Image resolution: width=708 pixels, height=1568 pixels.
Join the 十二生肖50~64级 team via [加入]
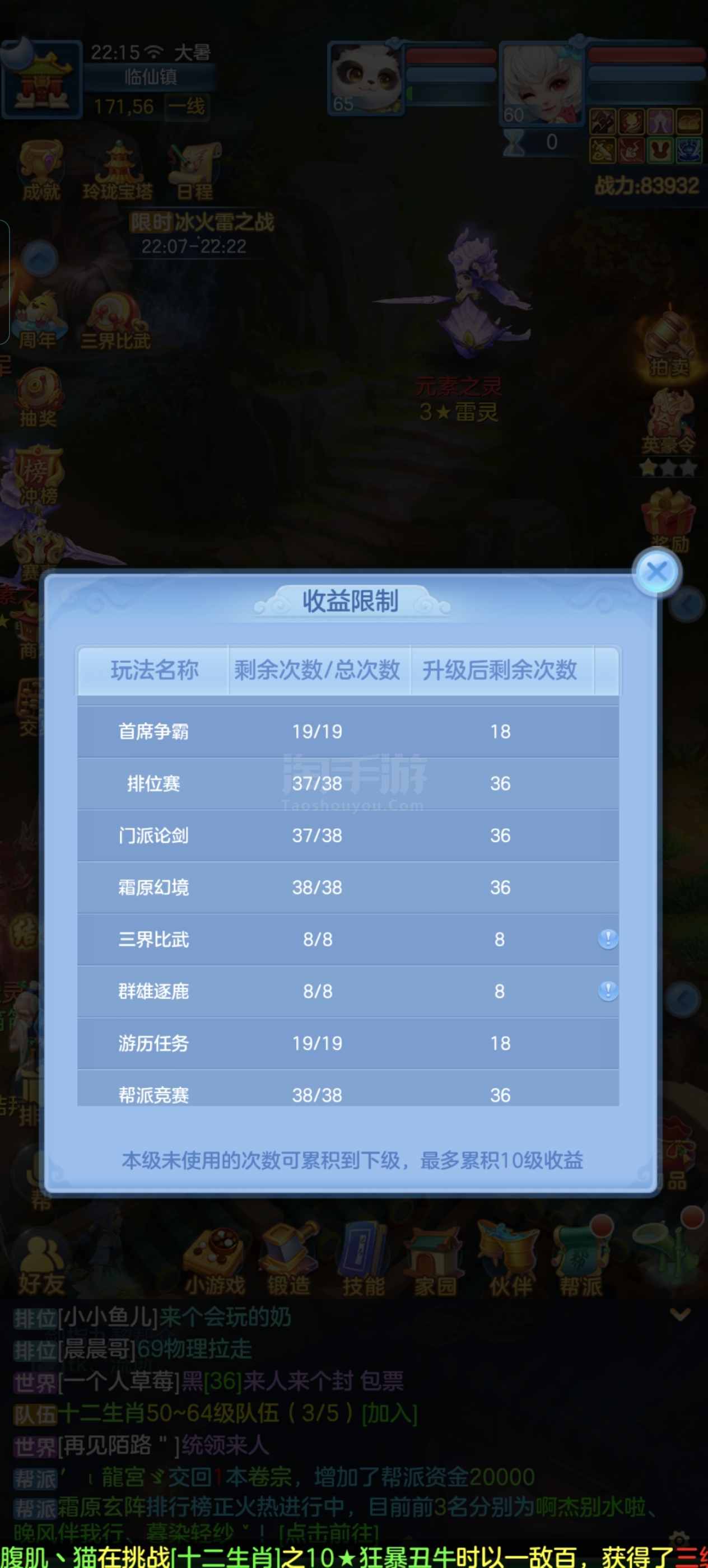[x=390, y=1413]
